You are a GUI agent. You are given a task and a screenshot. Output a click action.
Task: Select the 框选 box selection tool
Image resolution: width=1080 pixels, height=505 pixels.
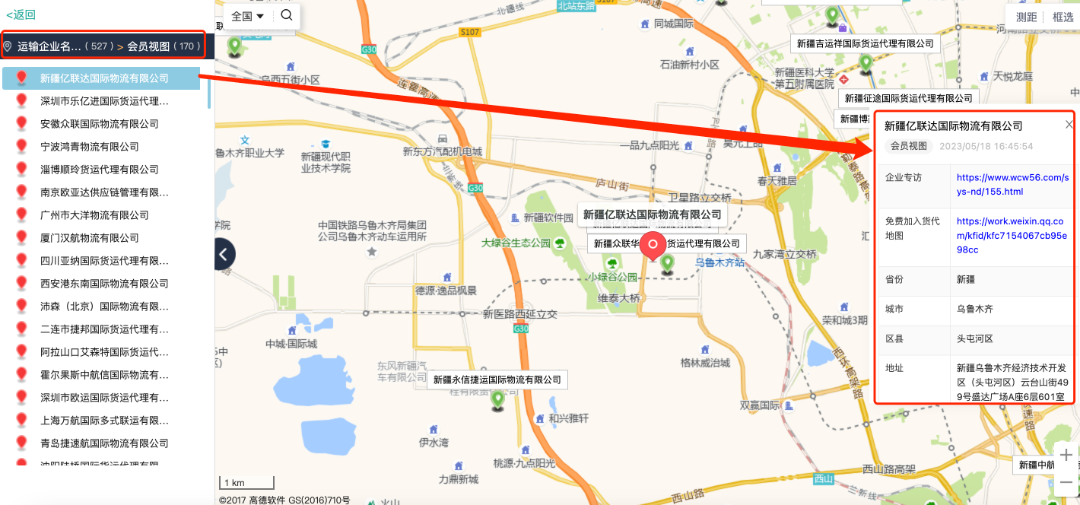(x=1062, y=17)
